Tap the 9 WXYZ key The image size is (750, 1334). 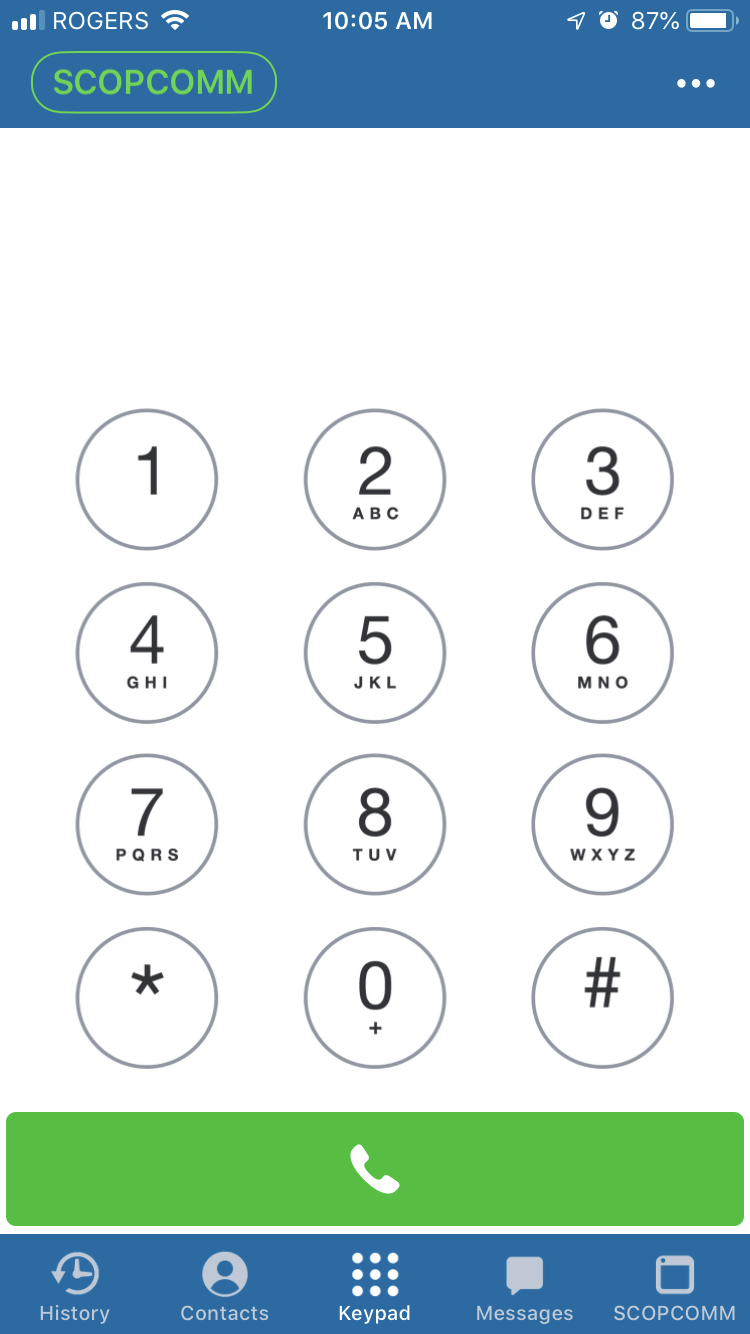tap(603, 825)
